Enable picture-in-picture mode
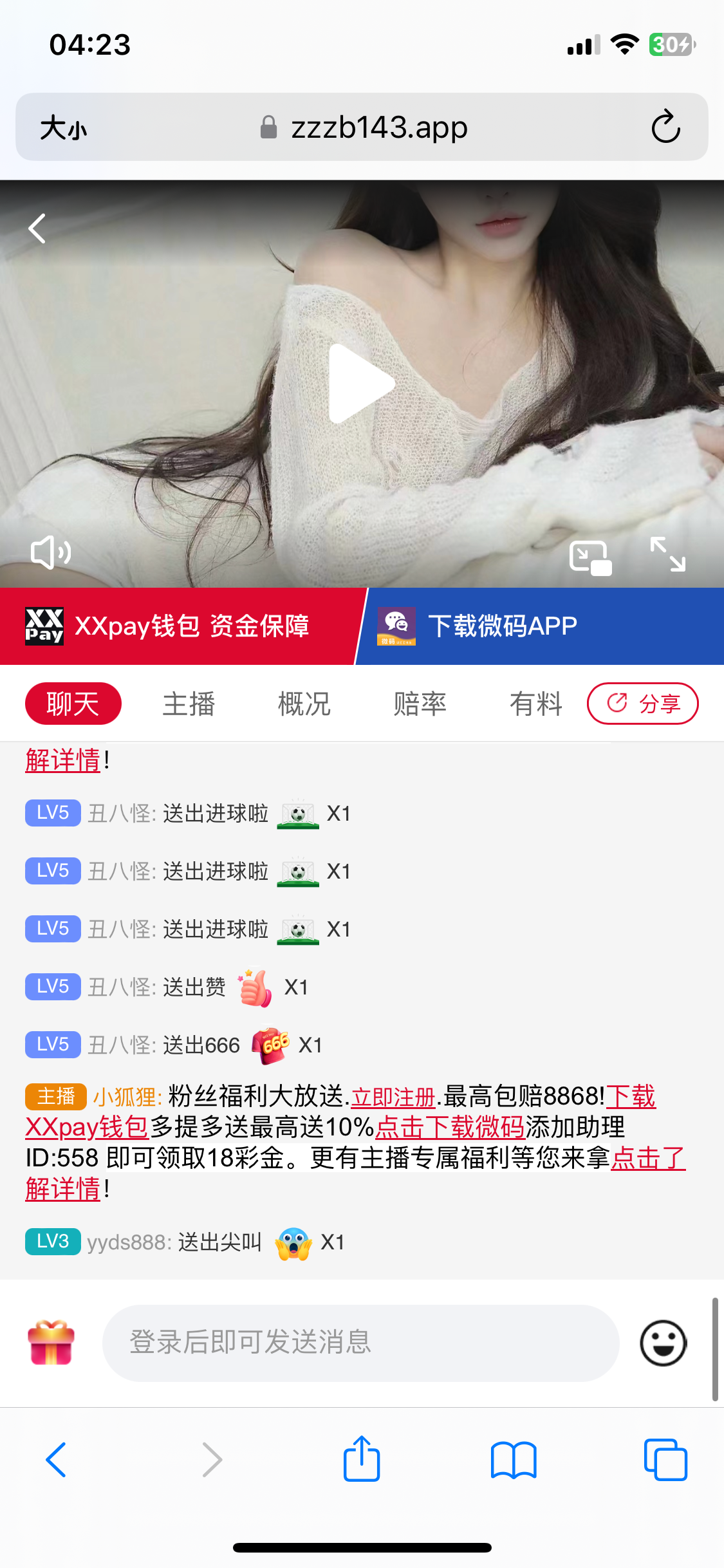Image resolution: width=724 pixels, height=1568 pixels. (590, 557)
